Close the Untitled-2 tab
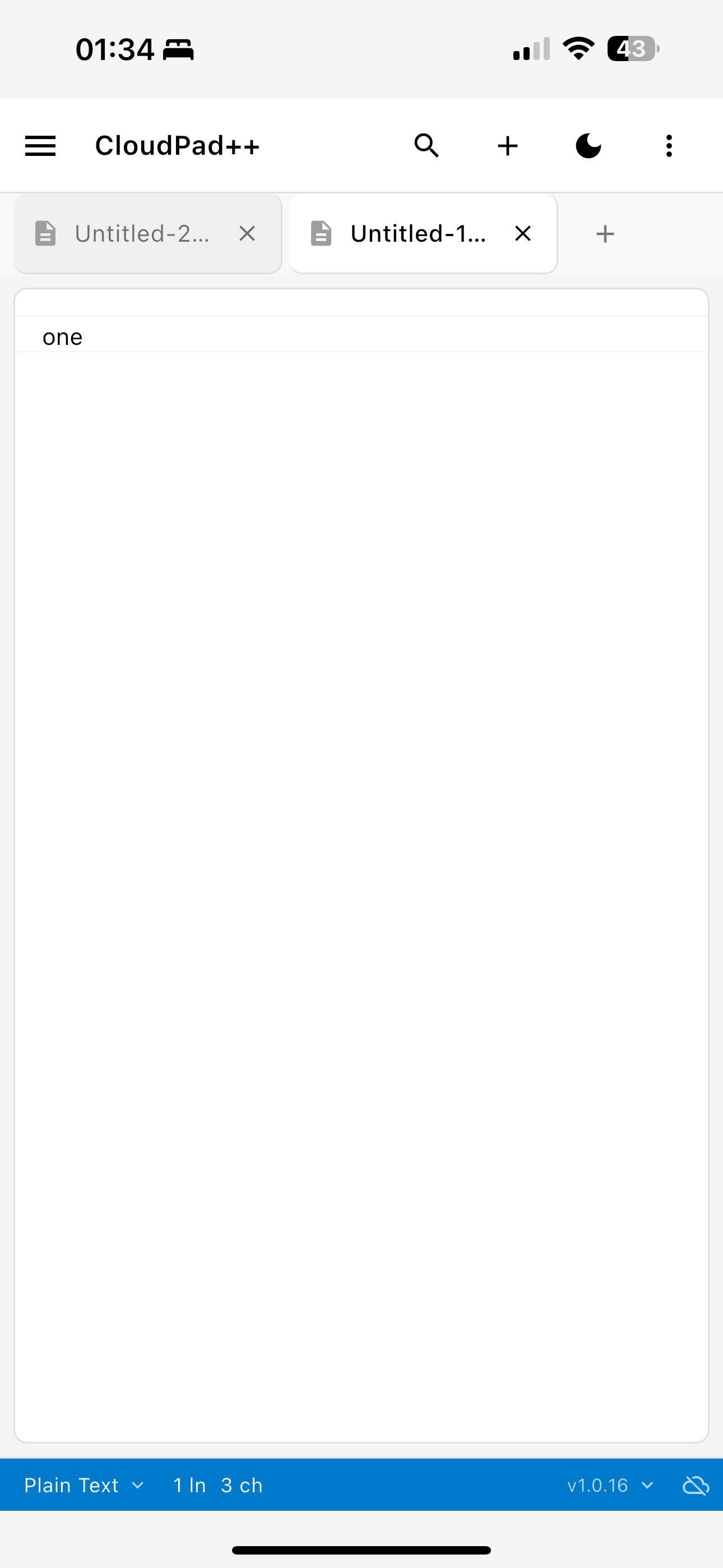 247,233
